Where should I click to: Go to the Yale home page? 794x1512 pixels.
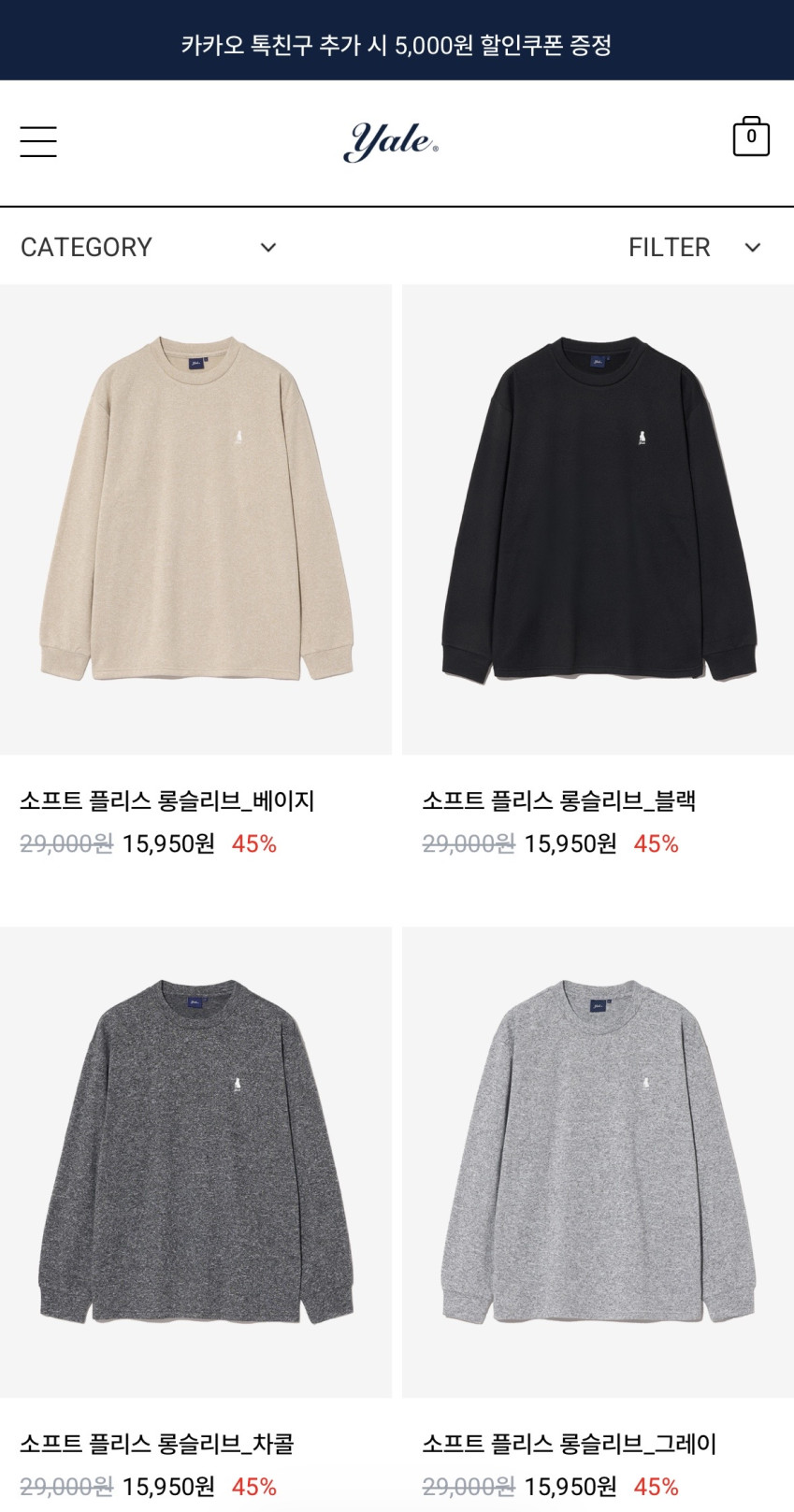[x=390, y=142]
